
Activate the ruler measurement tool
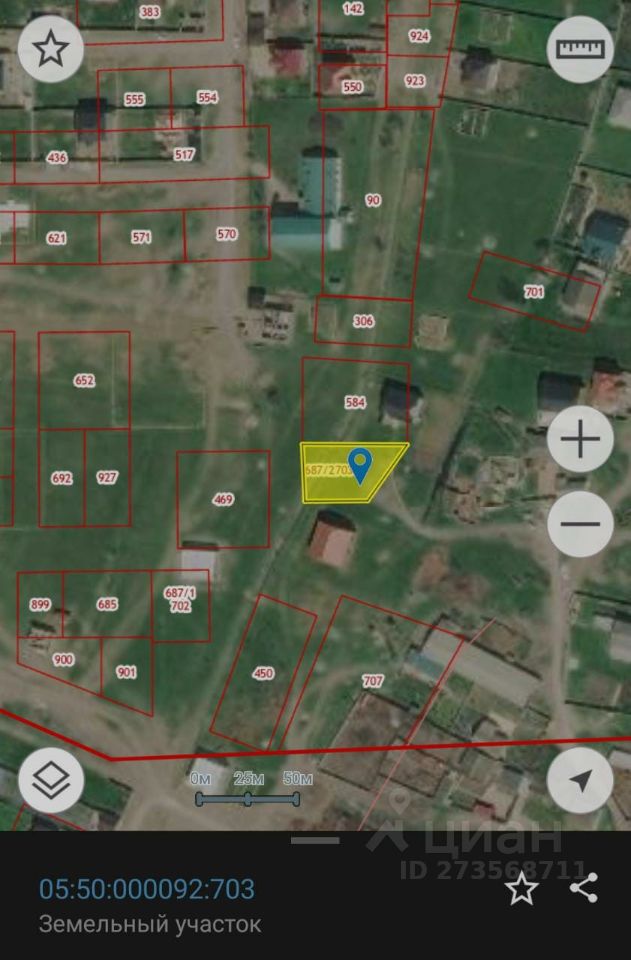tap(580, 49)
